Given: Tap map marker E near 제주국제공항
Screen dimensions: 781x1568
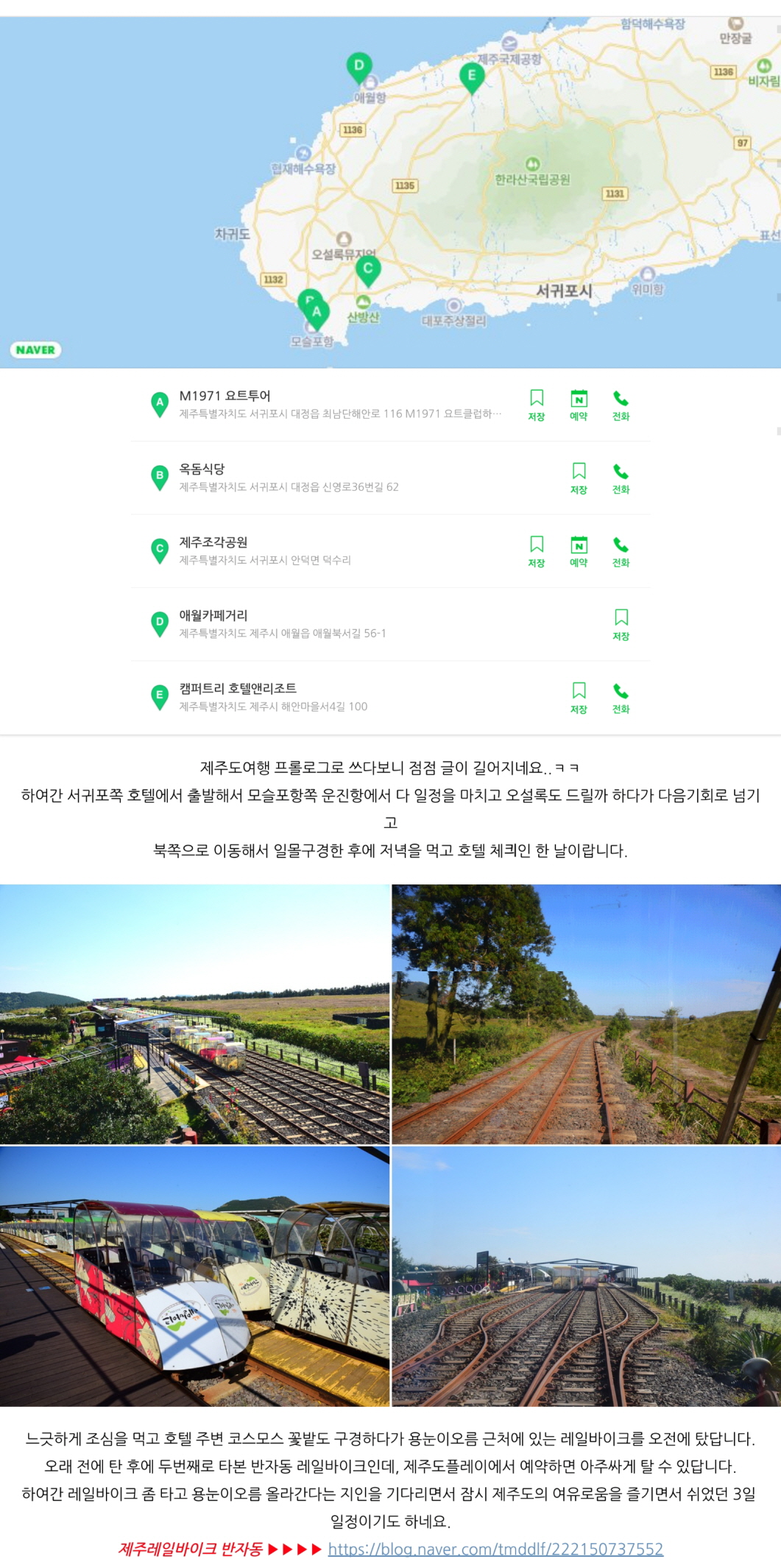Looking at the screenshot, I should click(x=472, y=77).
